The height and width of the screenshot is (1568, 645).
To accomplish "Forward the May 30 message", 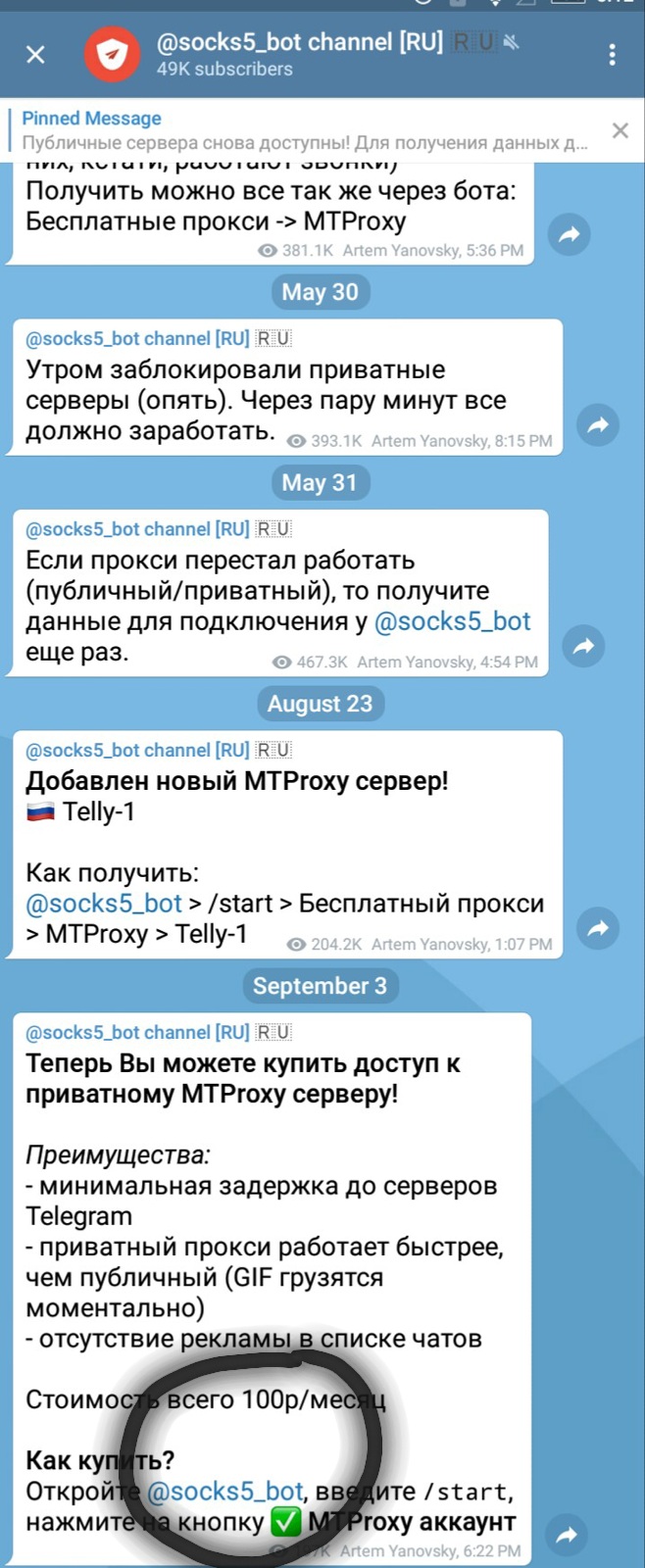I will (598, 424).
